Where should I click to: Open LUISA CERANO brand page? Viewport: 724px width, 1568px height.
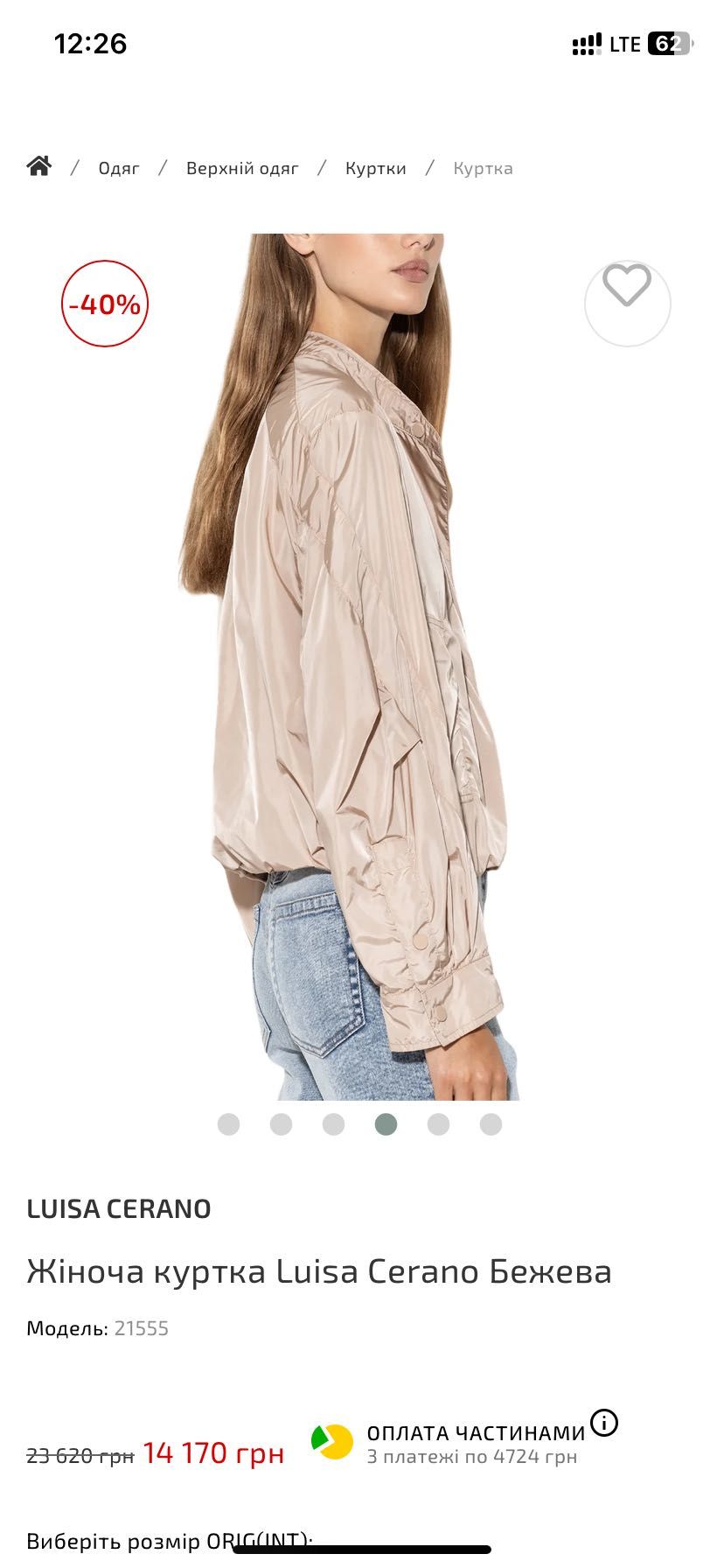(119, 1209)
